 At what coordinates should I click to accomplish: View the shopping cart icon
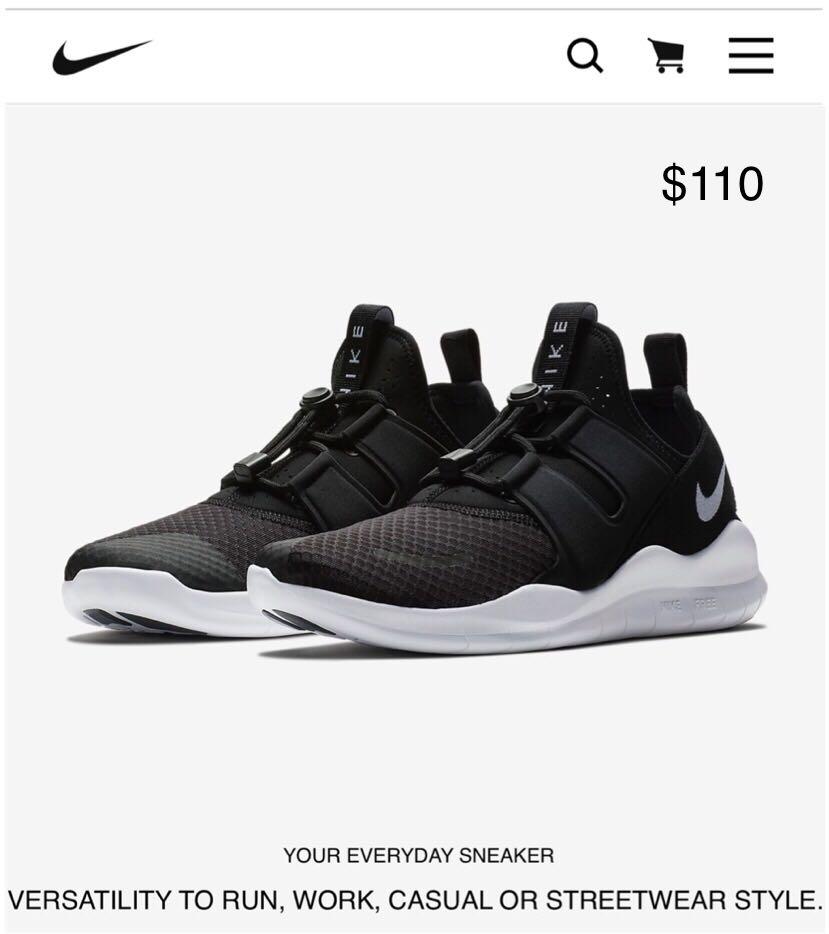pos(665,55)
